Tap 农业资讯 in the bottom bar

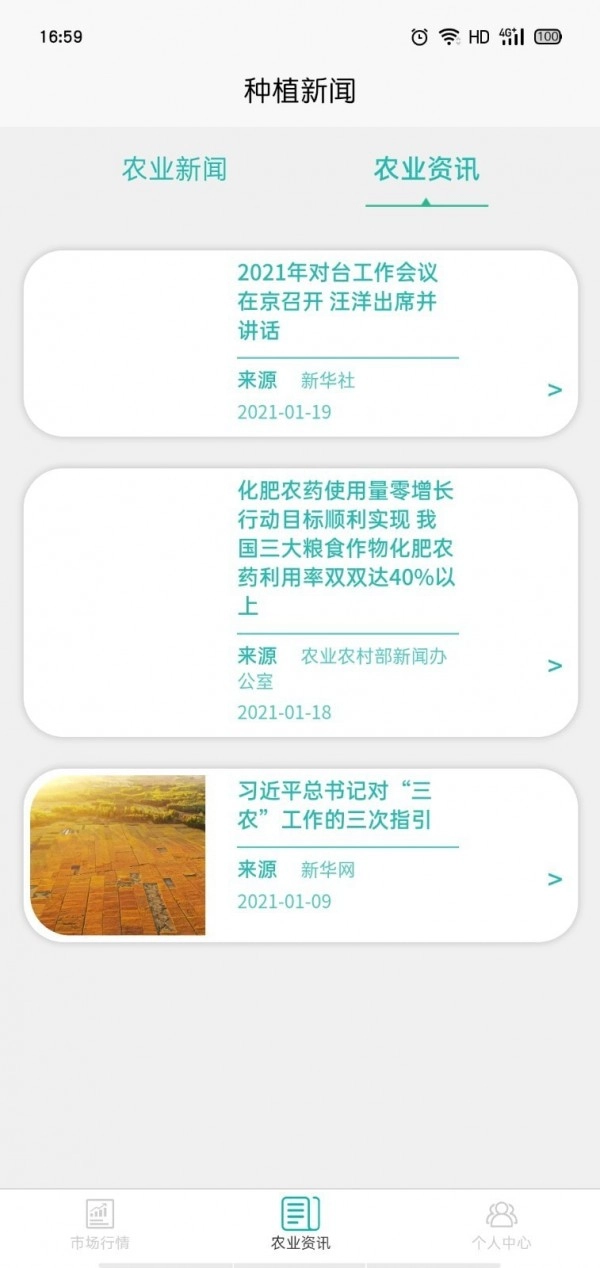click(x=300, y=1225)
